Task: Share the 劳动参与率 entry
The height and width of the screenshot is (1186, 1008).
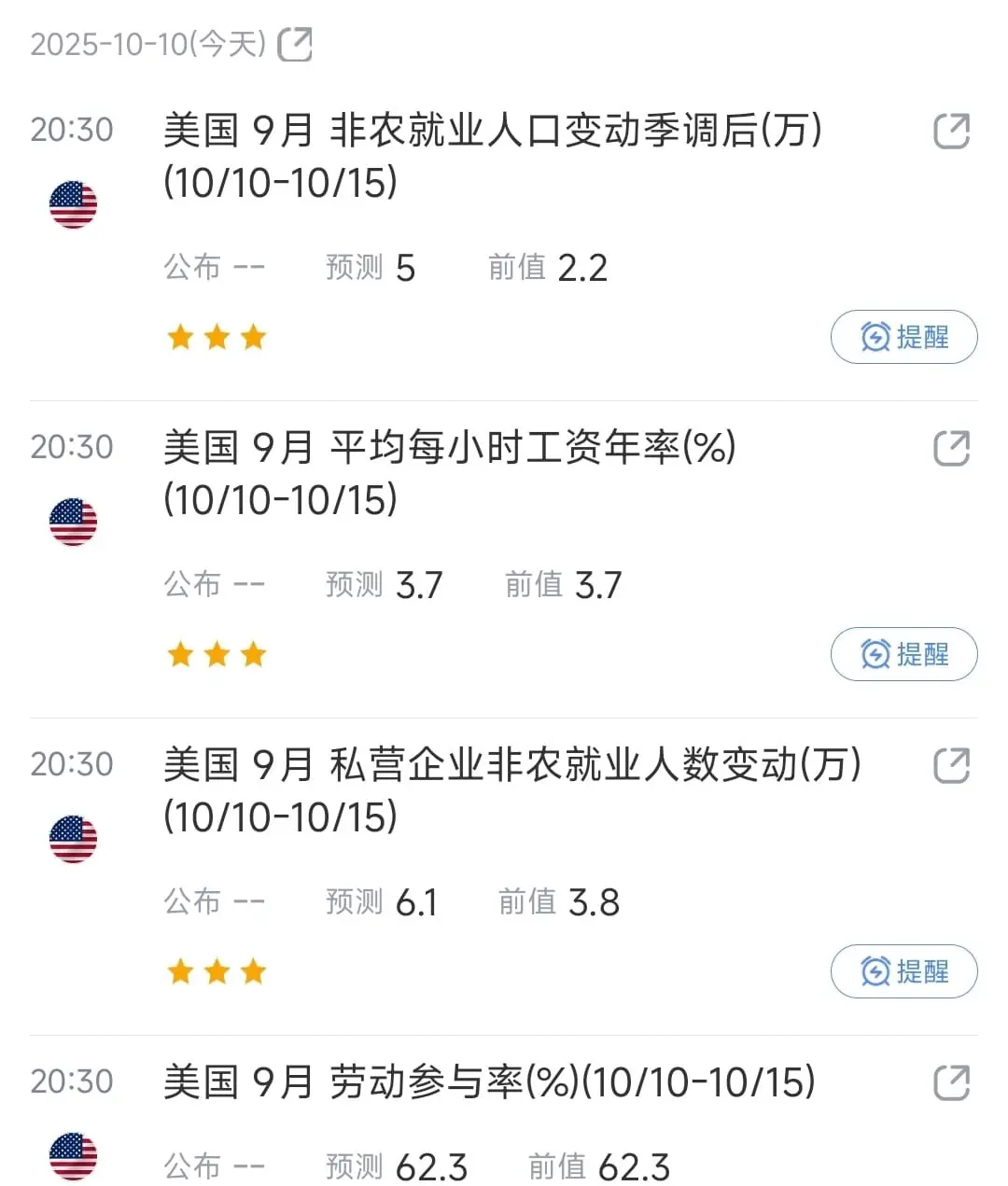Action: (952, 1082)
